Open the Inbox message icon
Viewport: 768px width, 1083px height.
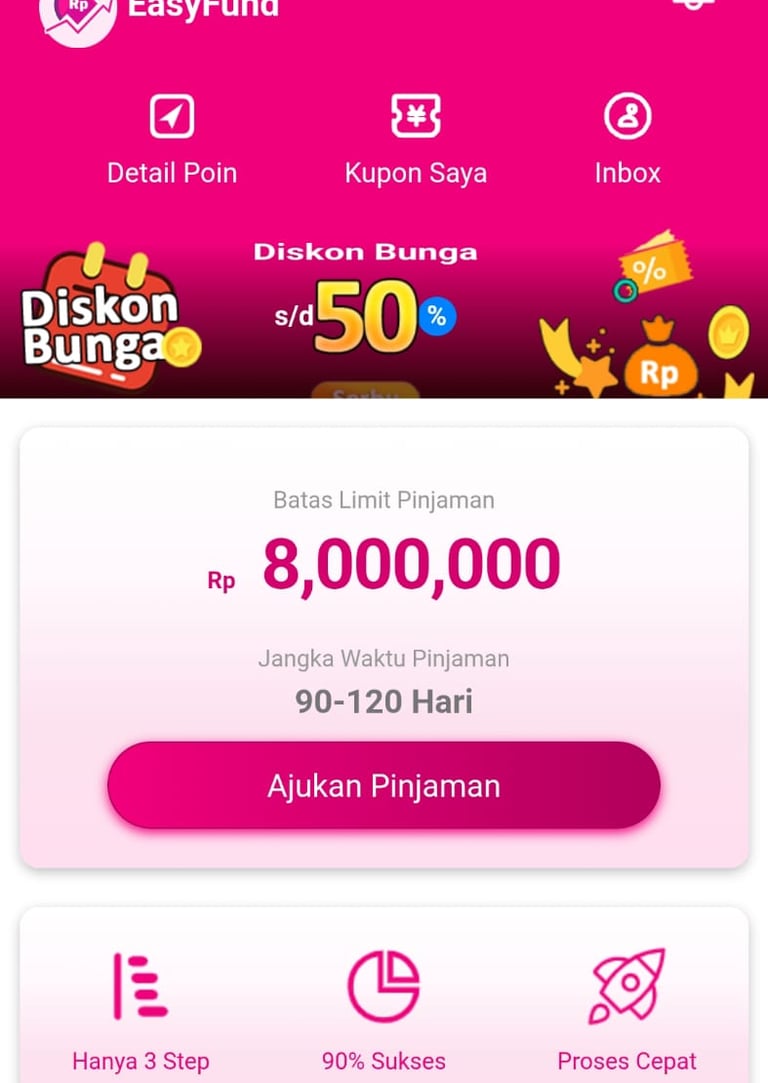(627, 116)
